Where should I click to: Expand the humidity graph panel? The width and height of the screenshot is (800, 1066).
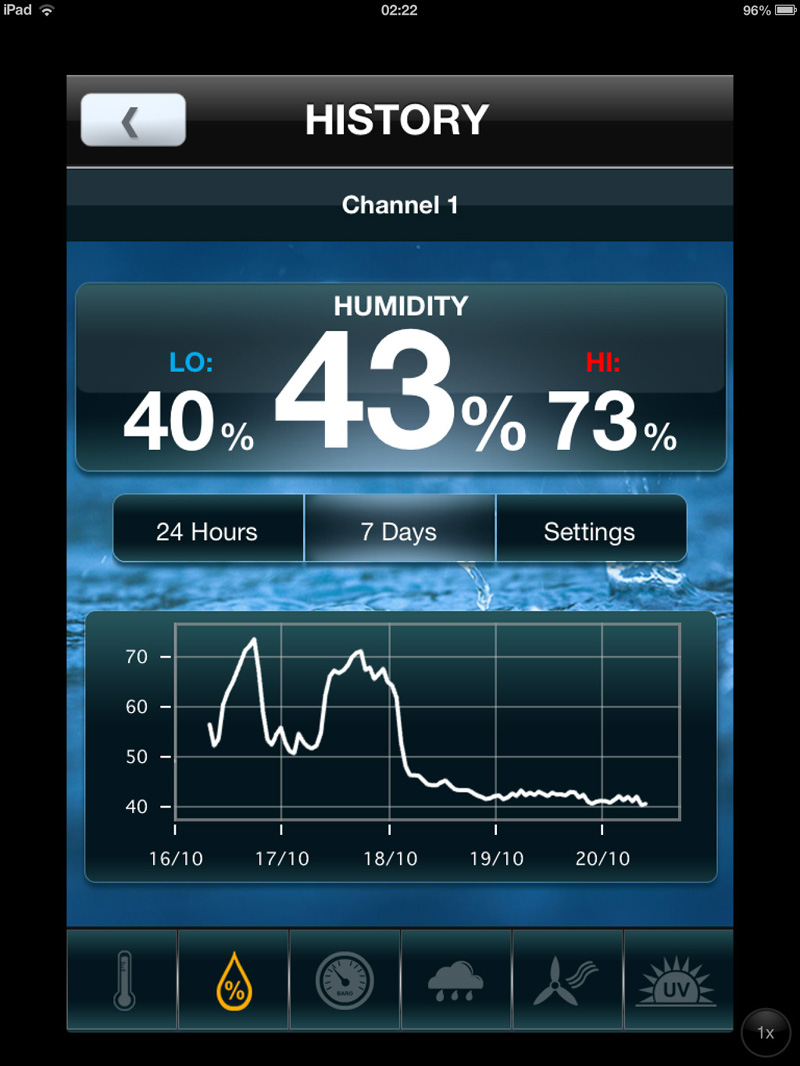(400, 745)
